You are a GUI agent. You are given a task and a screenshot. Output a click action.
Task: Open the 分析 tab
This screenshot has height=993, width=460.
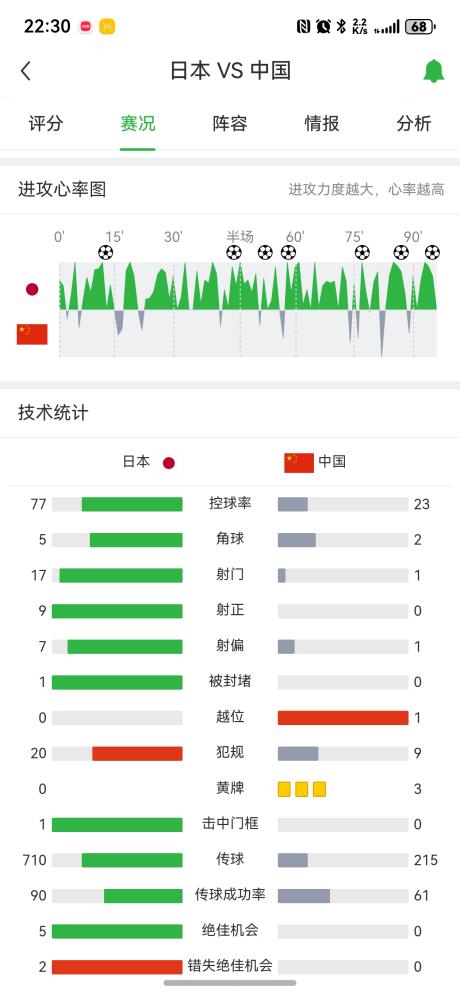[414, 123]
